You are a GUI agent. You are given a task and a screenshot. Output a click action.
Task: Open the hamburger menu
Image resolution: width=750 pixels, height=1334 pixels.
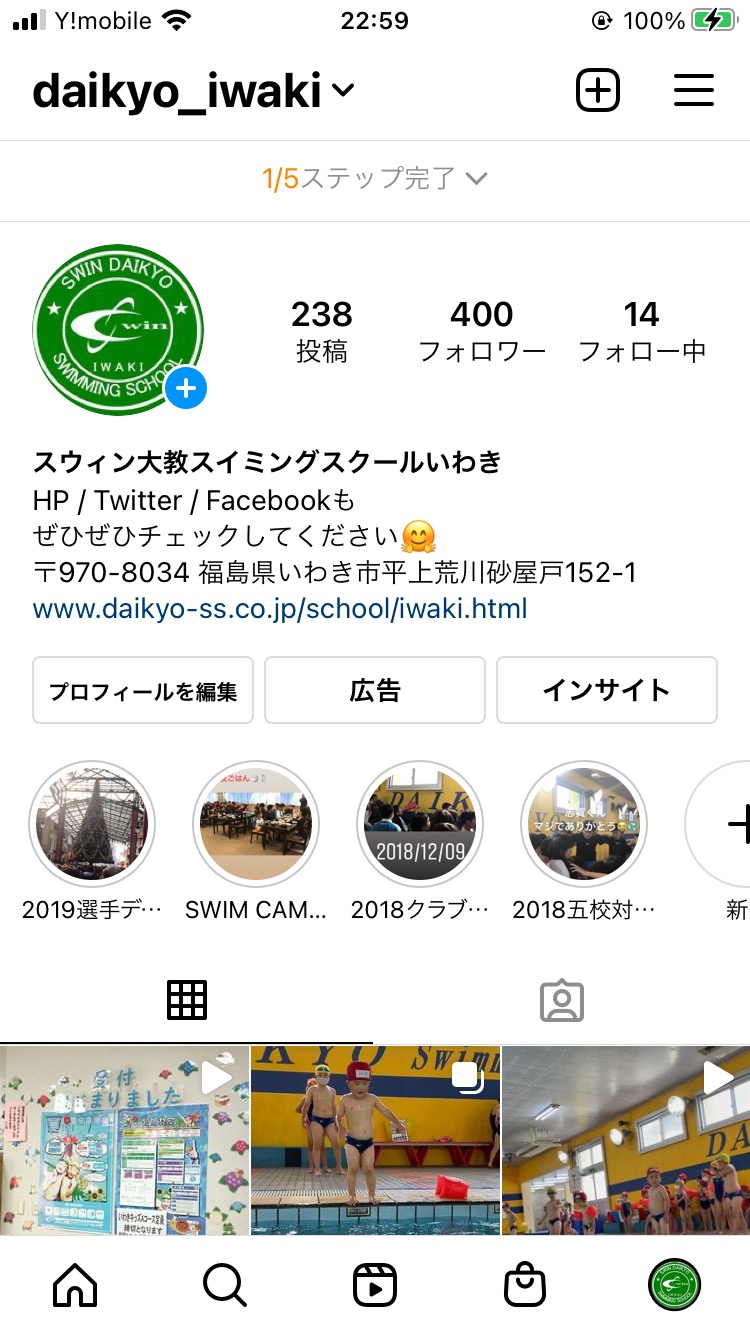693,91
